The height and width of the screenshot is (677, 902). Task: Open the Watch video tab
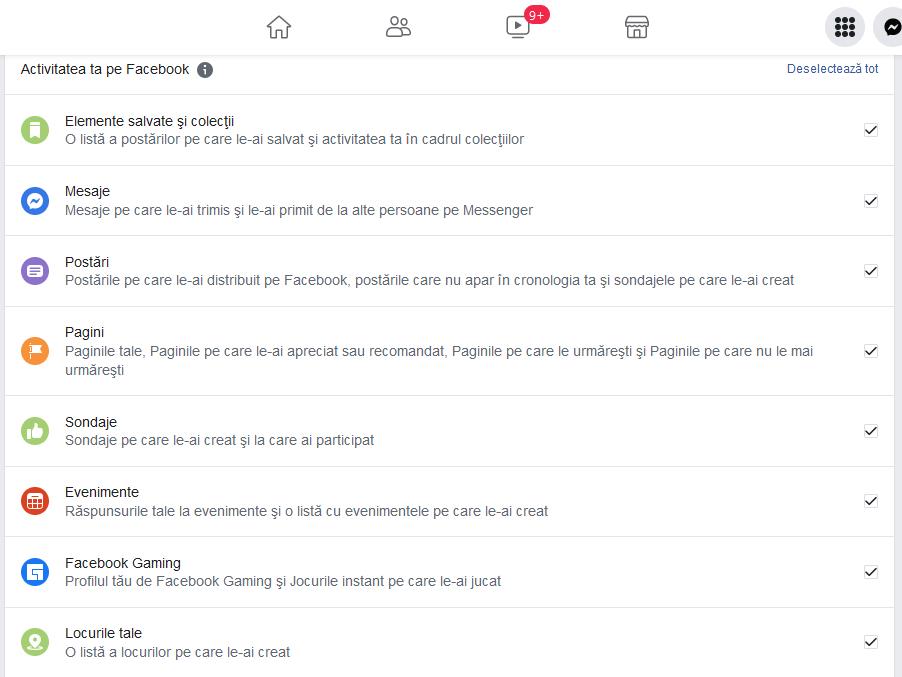[x=518, y=27]
